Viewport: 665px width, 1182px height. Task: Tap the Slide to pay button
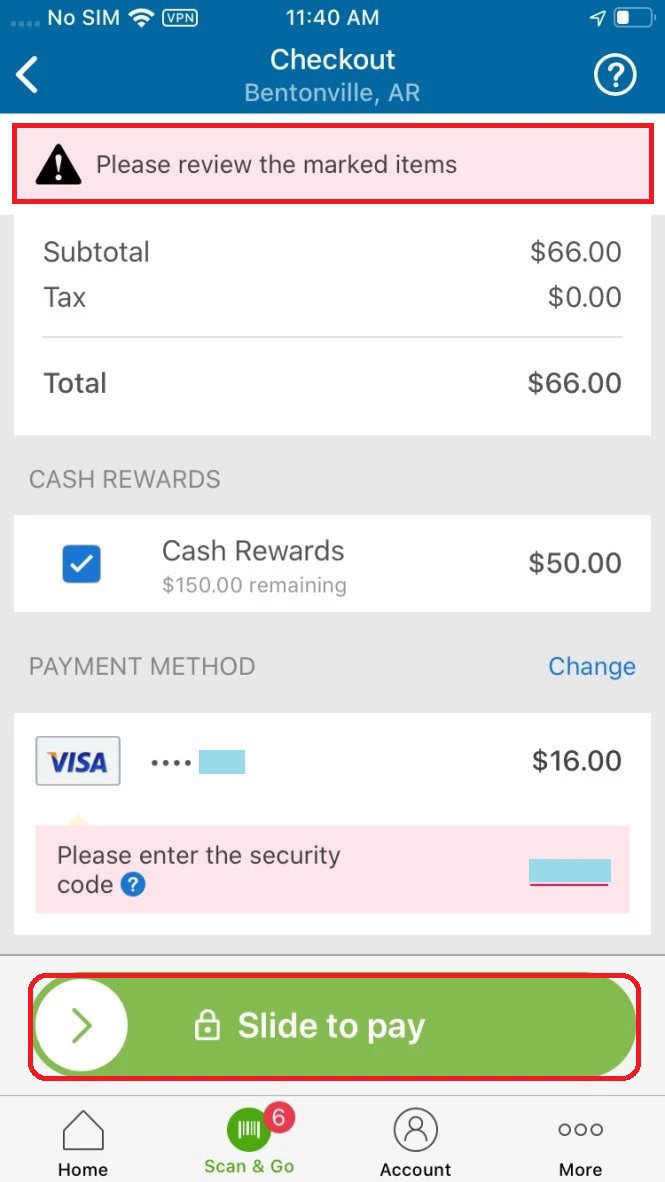point(335,1026)
